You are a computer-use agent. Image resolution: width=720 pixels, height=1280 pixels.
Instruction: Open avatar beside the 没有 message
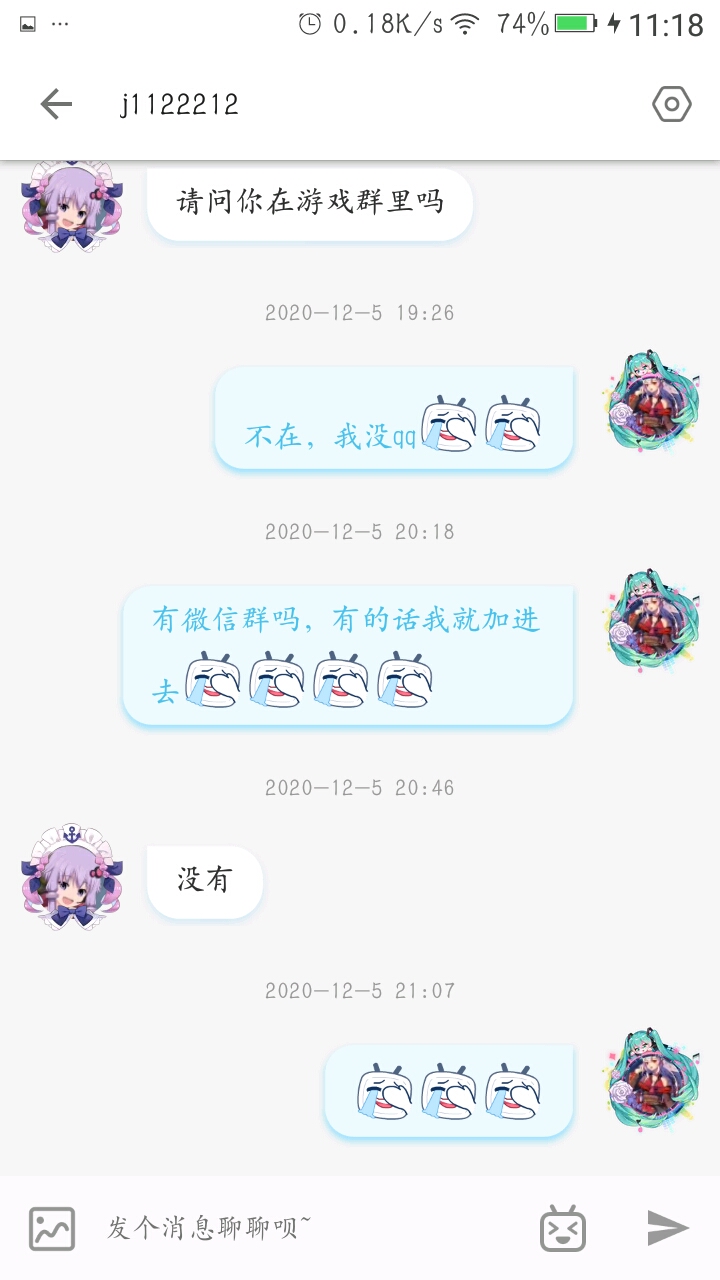pyautogui.click(x=71, y=878)
